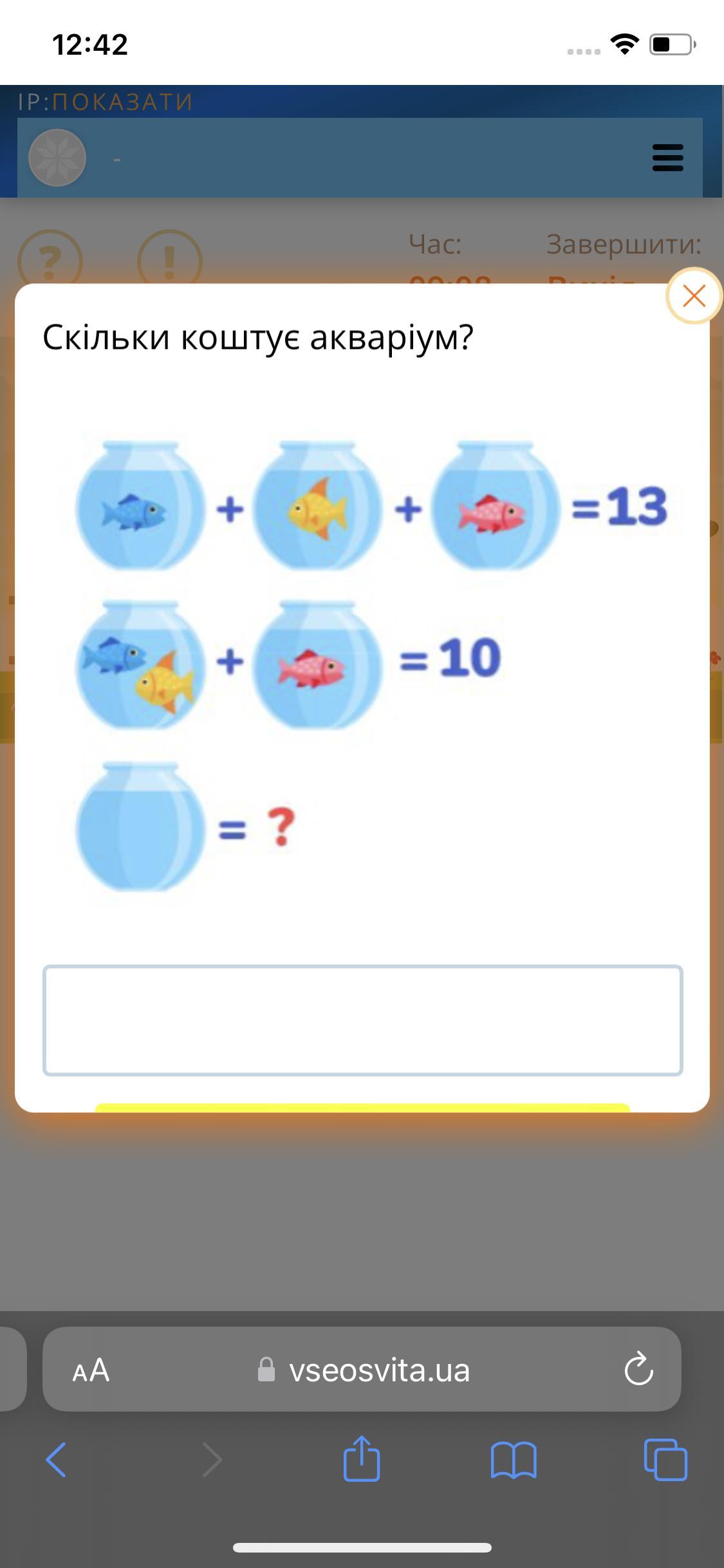Open the hamburger menu
724x1568 pixels.
pyautogui.click(x=667, y=158)
